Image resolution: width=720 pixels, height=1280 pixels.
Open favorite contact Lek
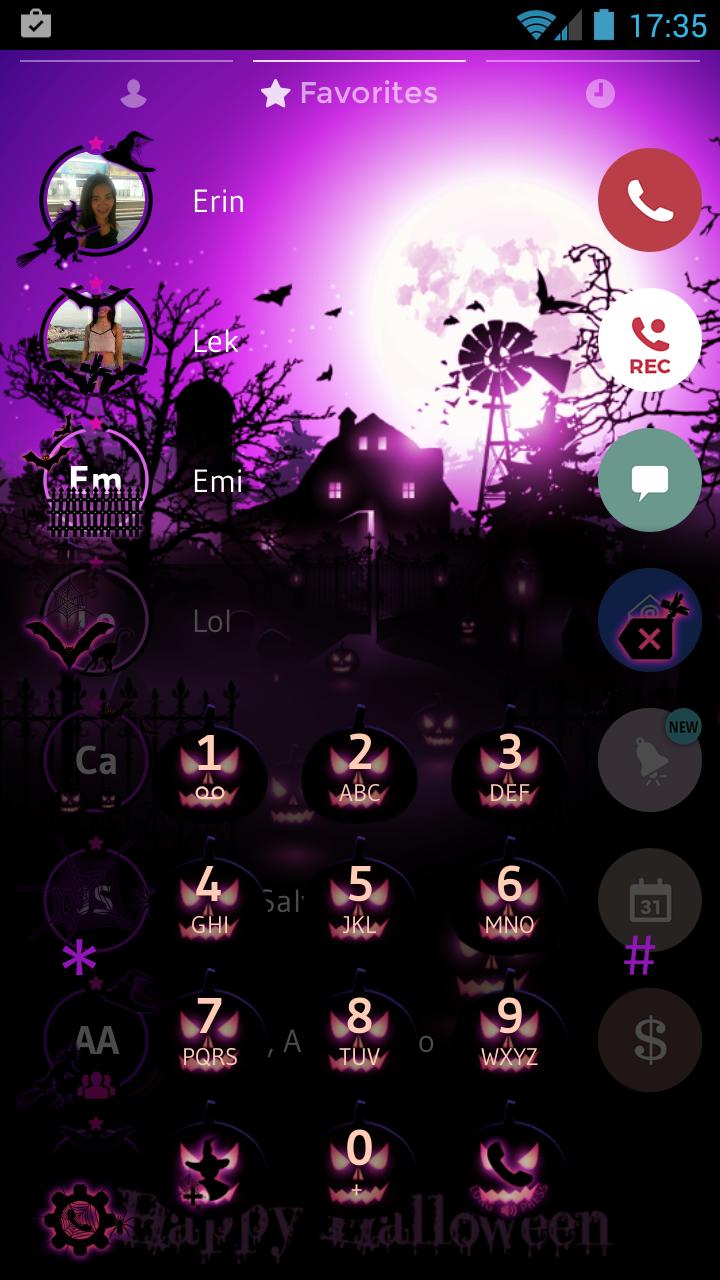point(215,341)
